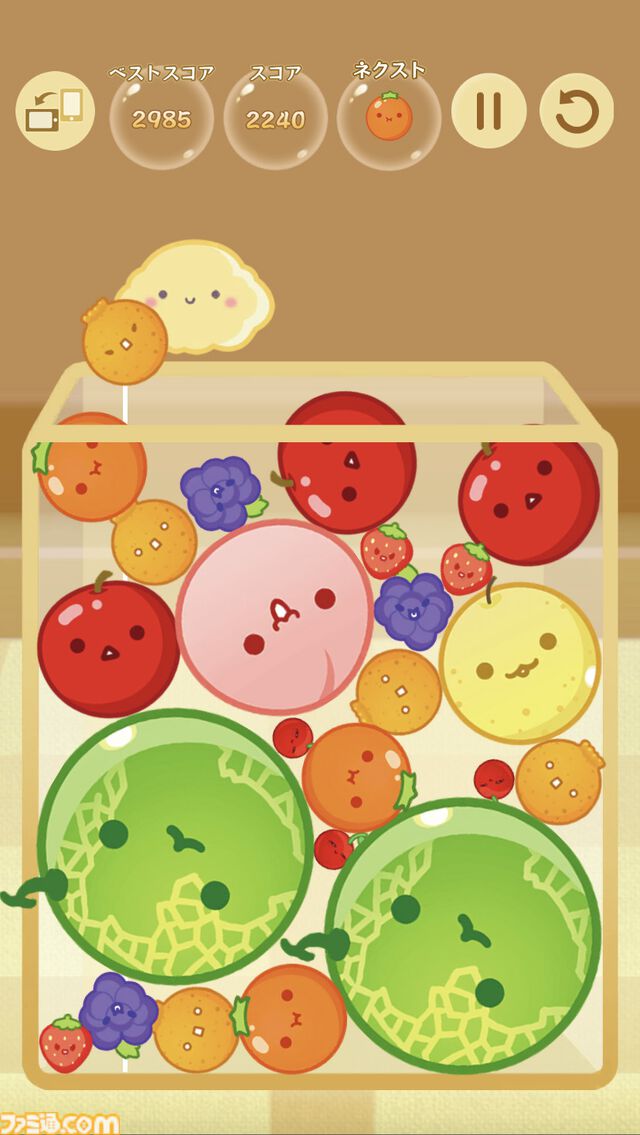Tap the device switch icon
Image resolution: width=640 pixels, height=1135 pixels.
coord(54,111)
